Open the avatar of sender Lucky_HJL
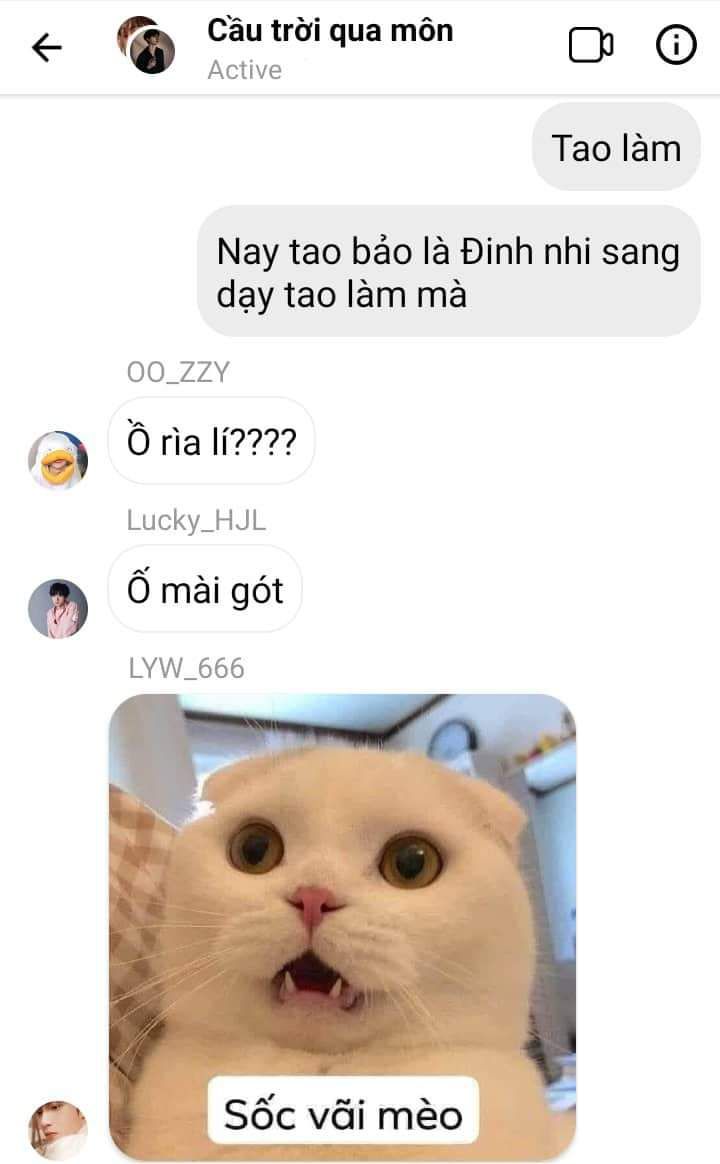The width and height of the screenshot is (720, 1164). click(x=57, y=608)
